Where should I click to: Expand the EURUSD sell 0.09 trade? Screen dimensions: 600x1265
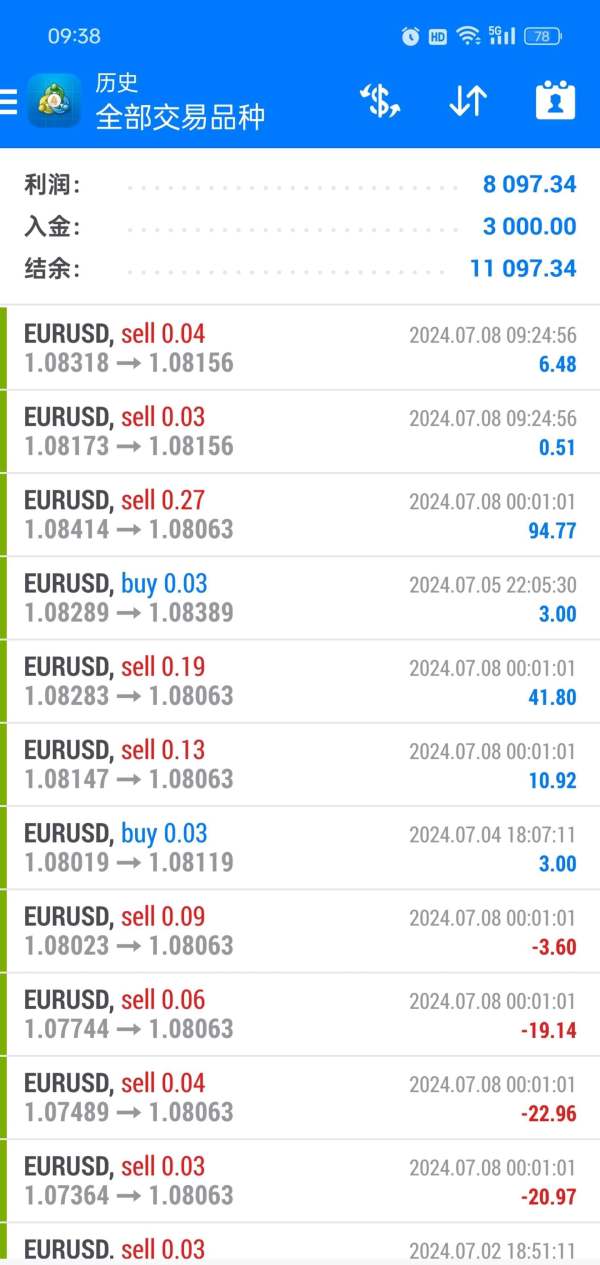point(300,931)
